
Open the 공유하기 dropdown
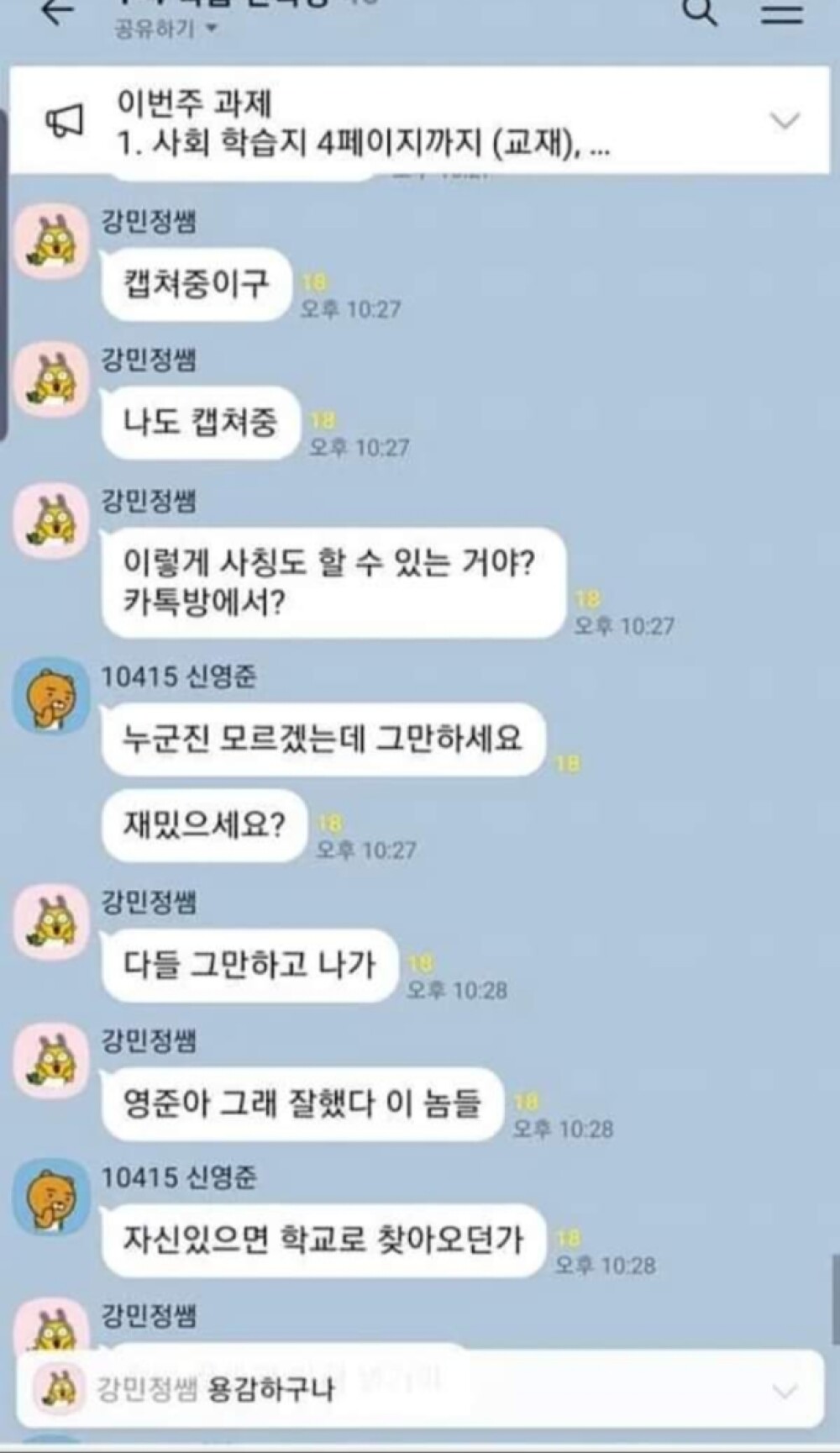(165, 29)
